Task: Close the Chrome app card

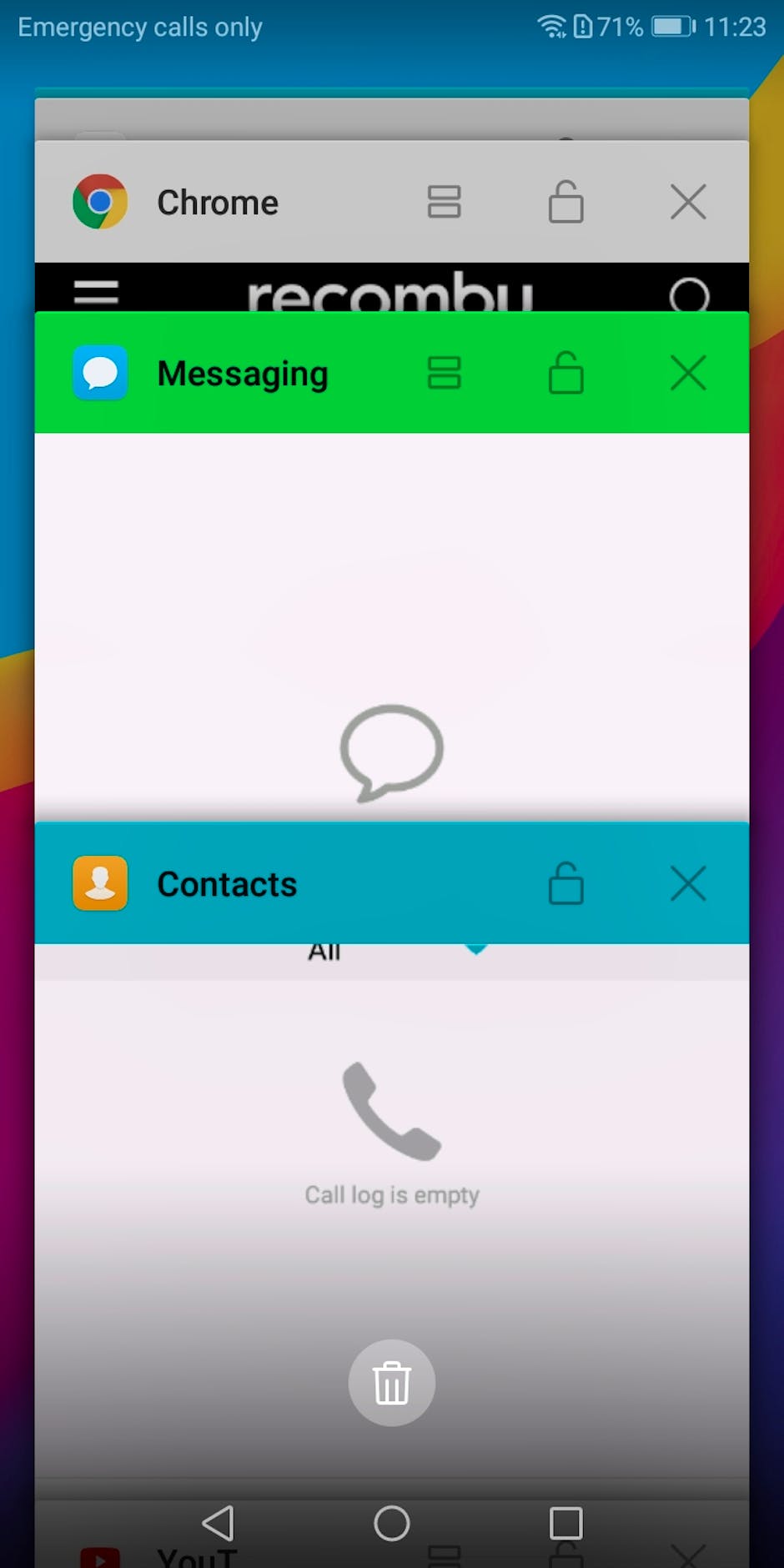Action: 688,202
